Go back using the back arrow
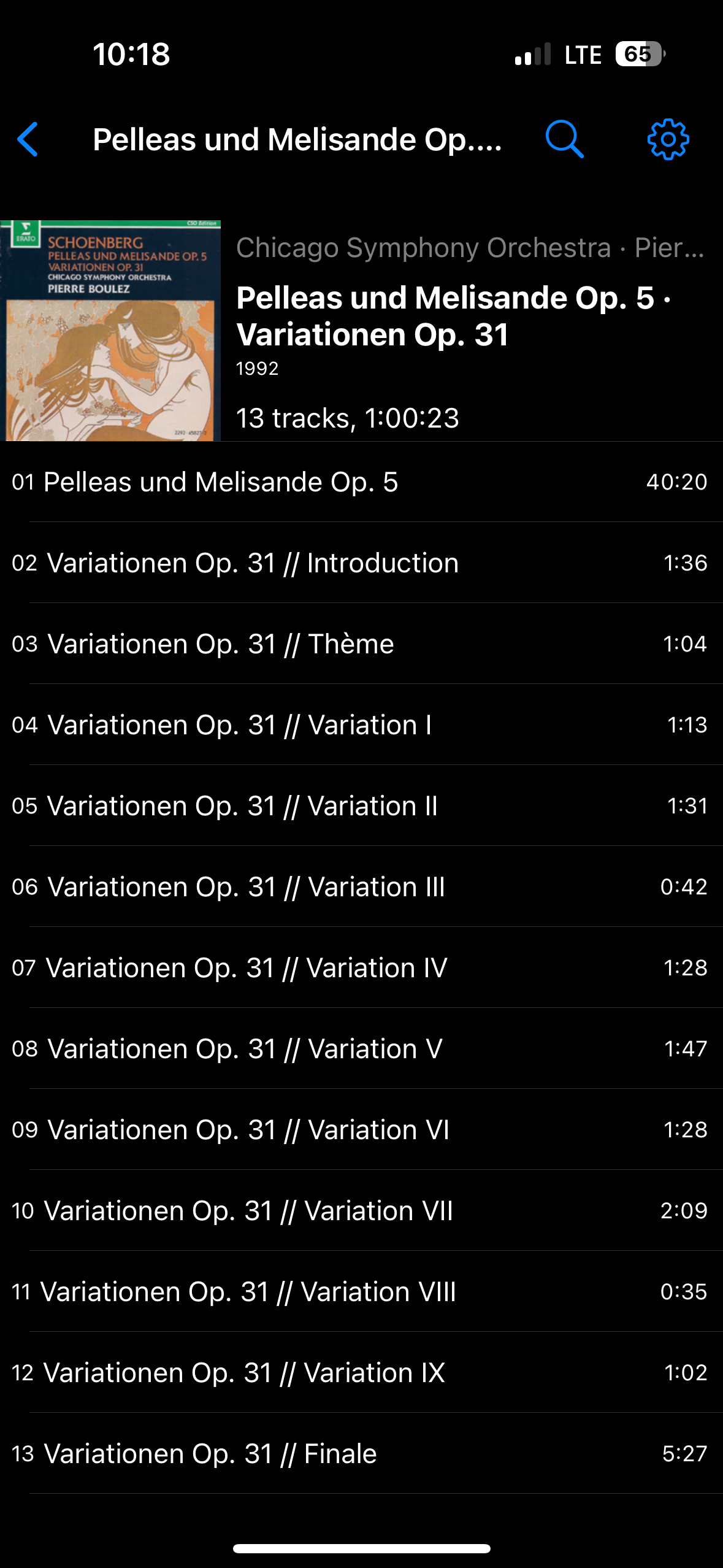Image resolution: width=723 pixels, height=1568 pixels. click(x=28, y=139)
